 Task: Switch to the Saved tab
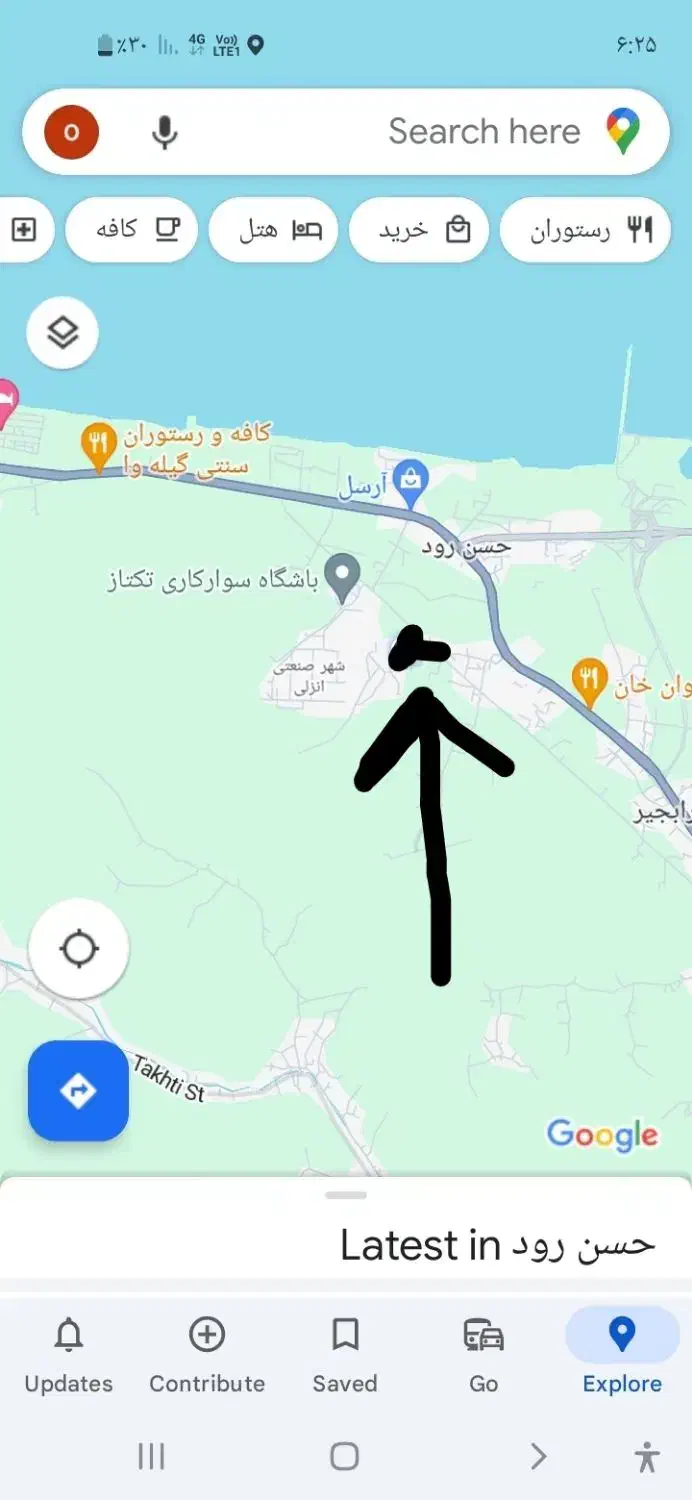click(345, 1355)
